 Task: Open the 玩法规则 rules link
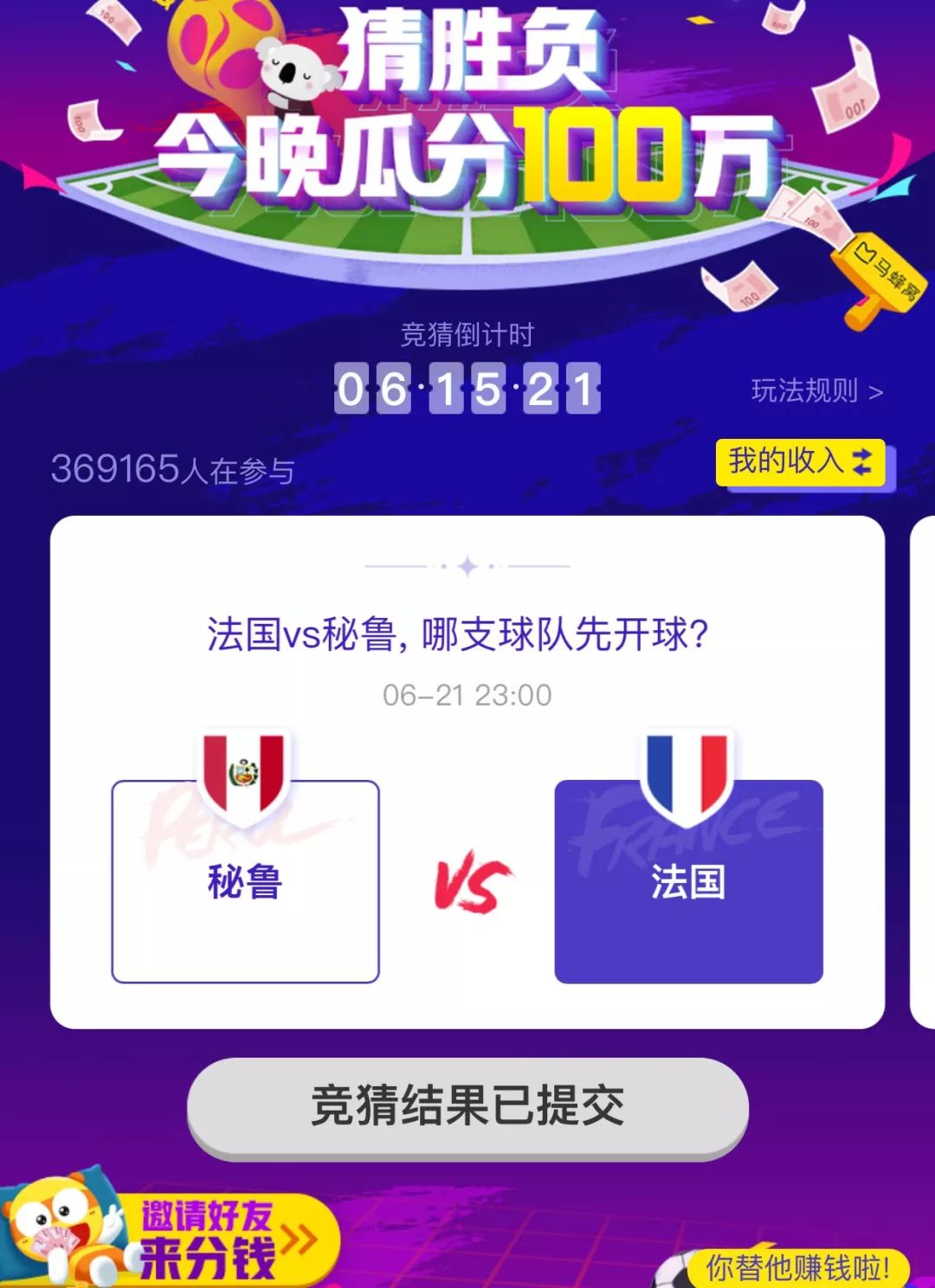(x=816, y=391)
